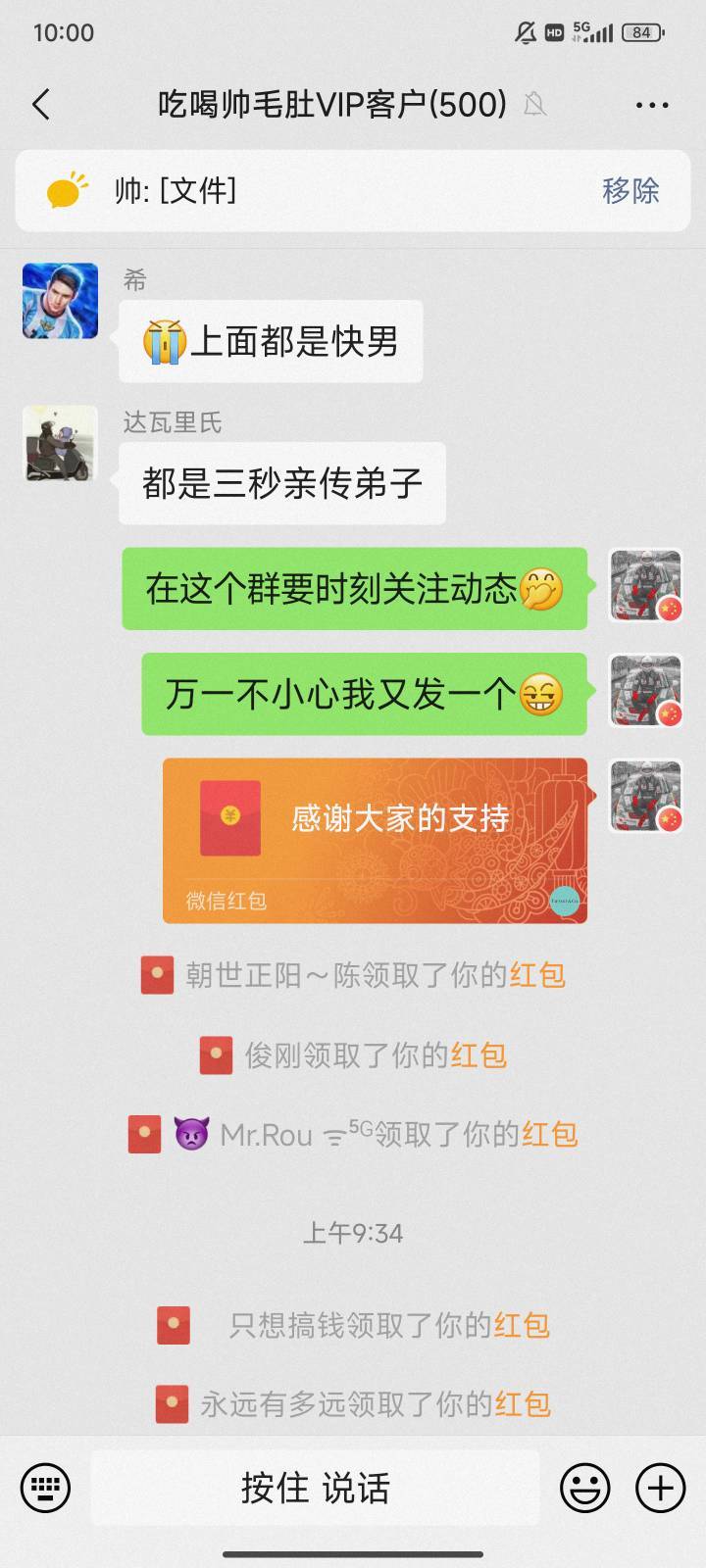Open the group chat overflow menu

coord(652,104)
